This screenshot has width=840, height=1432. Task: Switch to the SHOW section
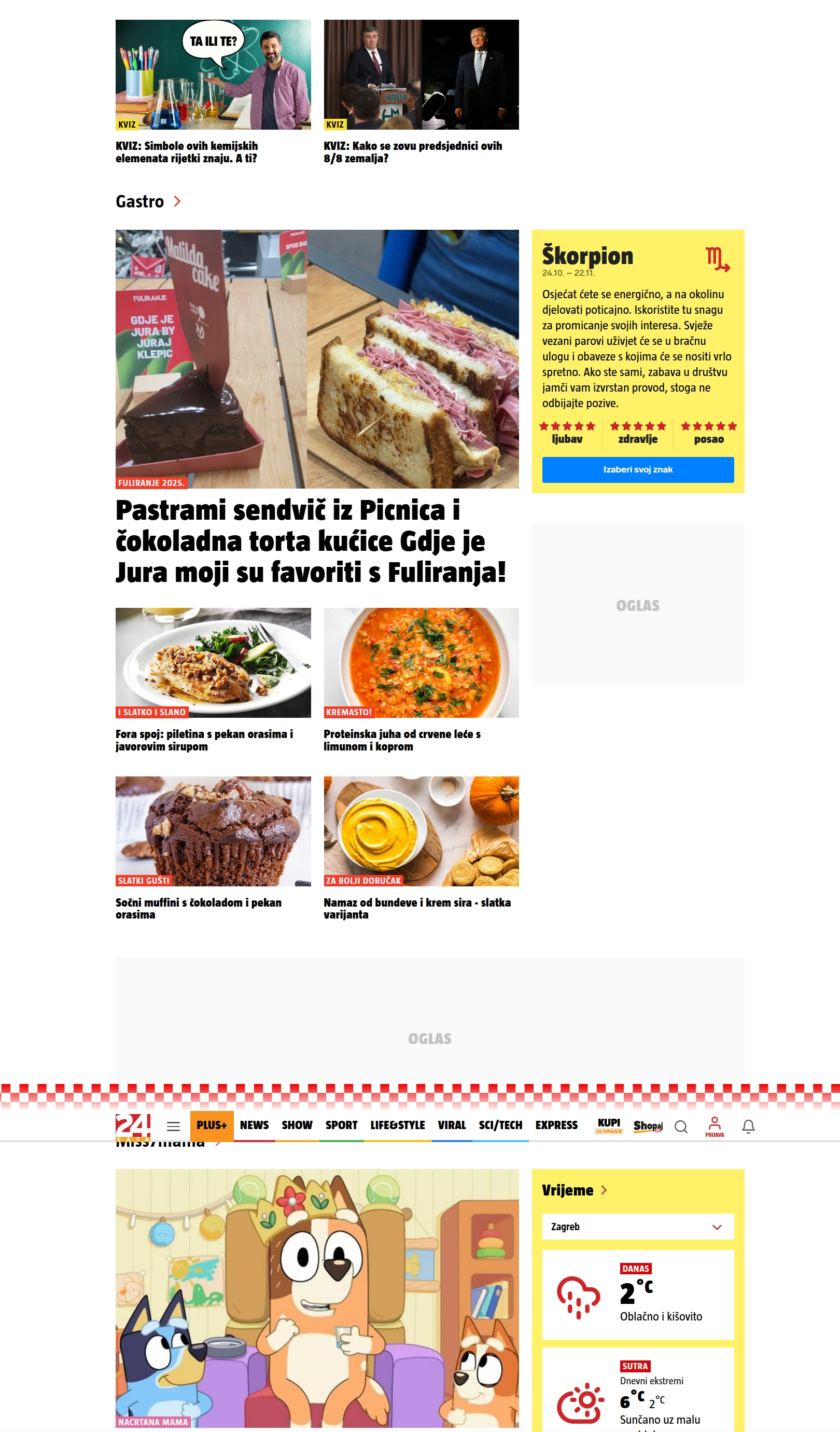297,1125
